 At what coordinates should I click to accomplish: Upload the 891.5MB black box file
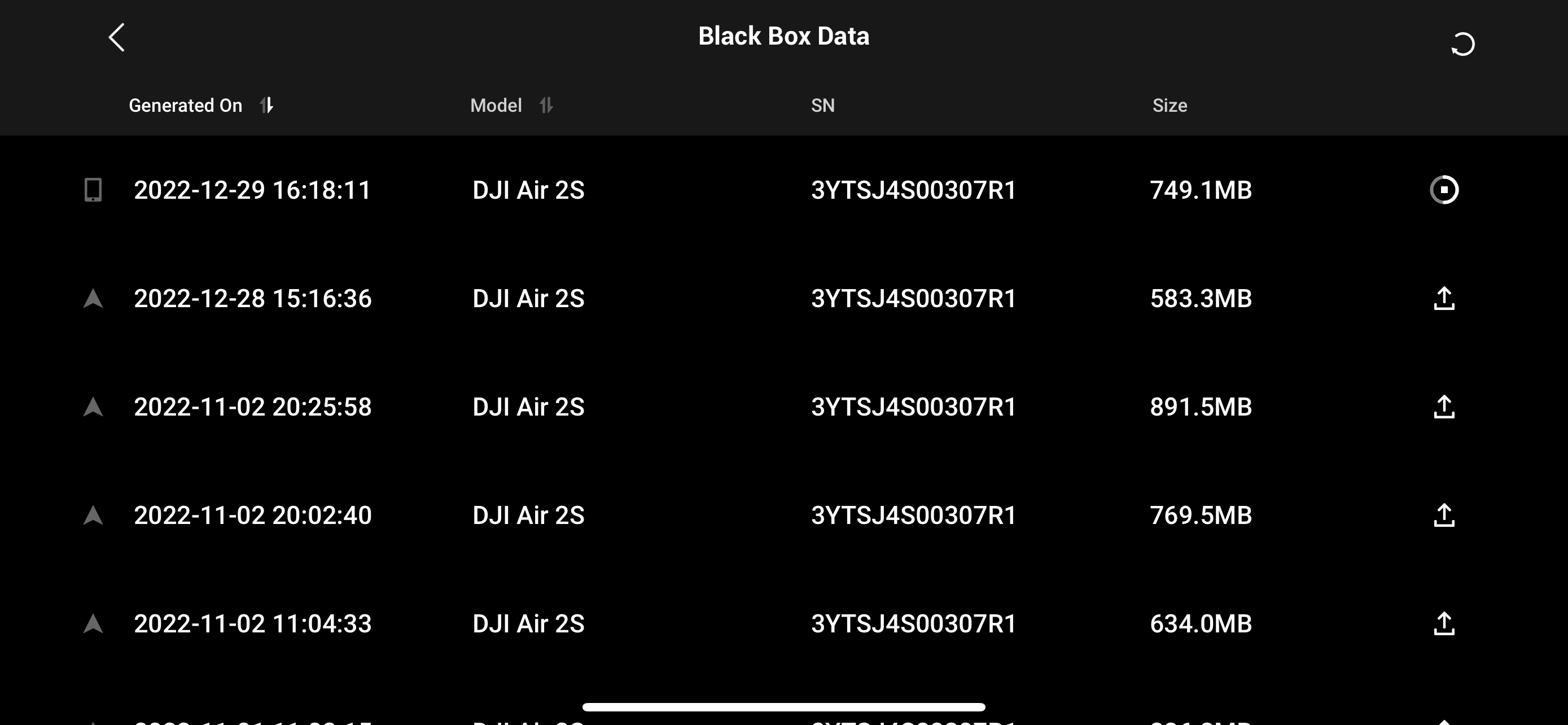1444,407
